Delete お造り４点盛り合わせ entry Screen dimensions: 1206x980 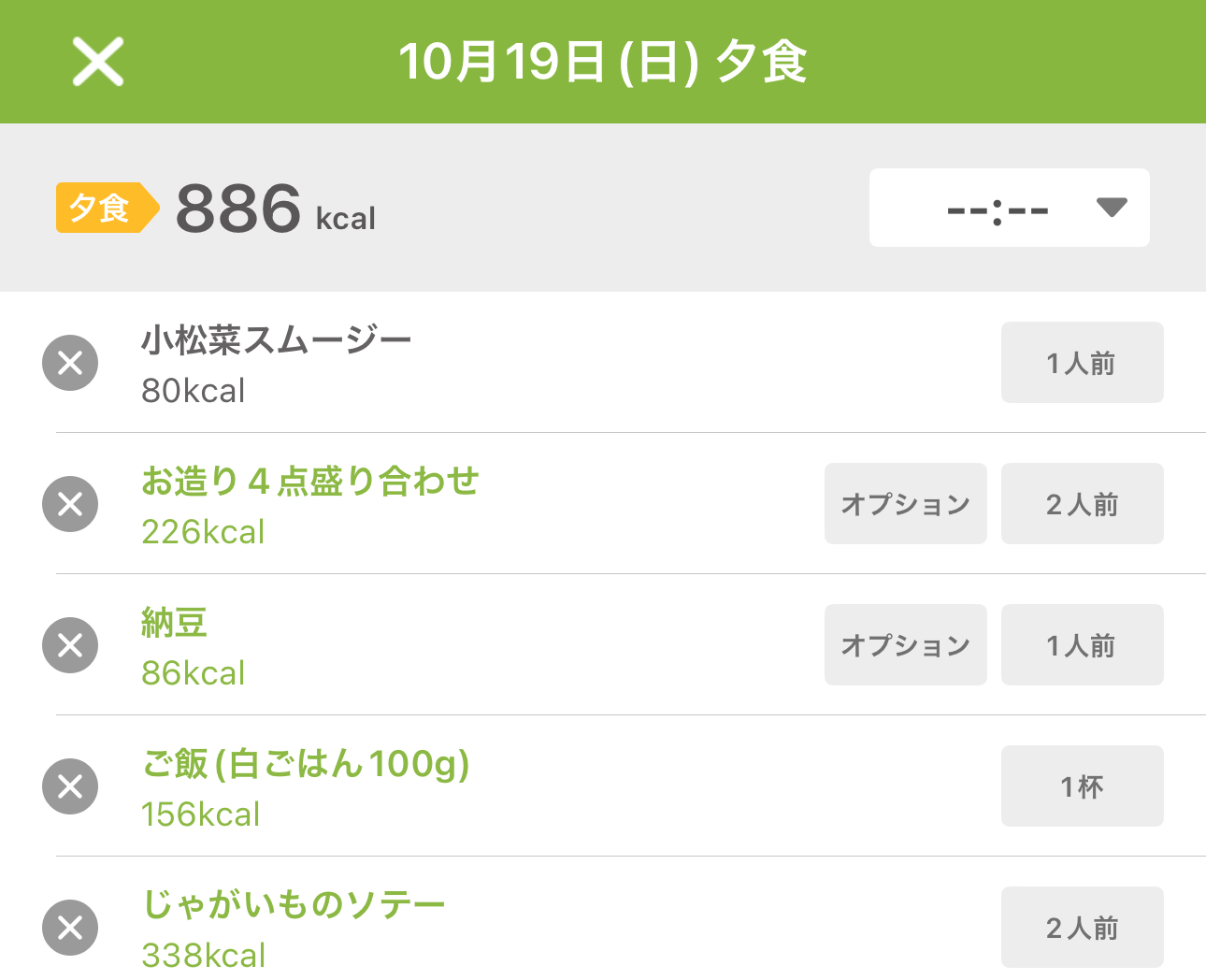coord(70,504)
